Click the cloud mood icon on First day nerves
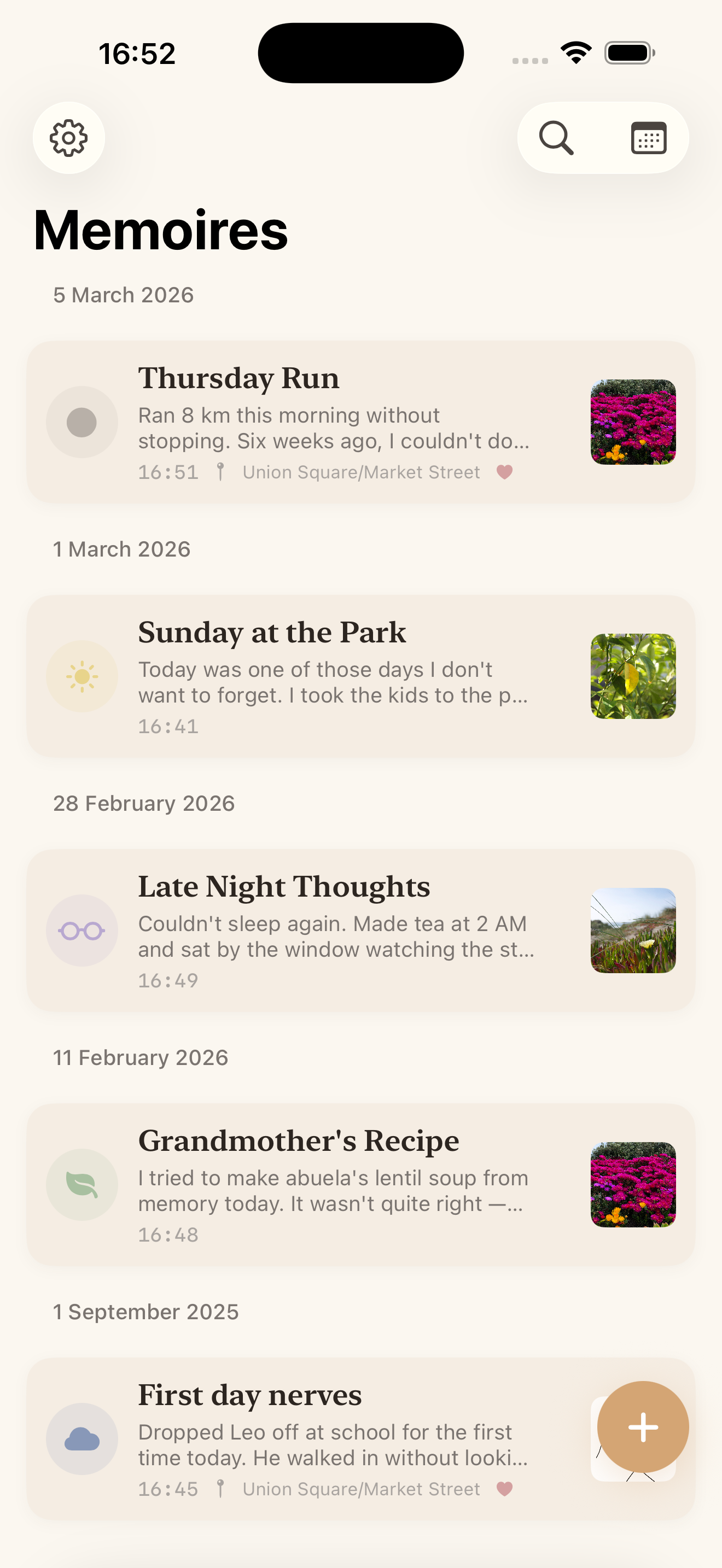 (82, 1439)
